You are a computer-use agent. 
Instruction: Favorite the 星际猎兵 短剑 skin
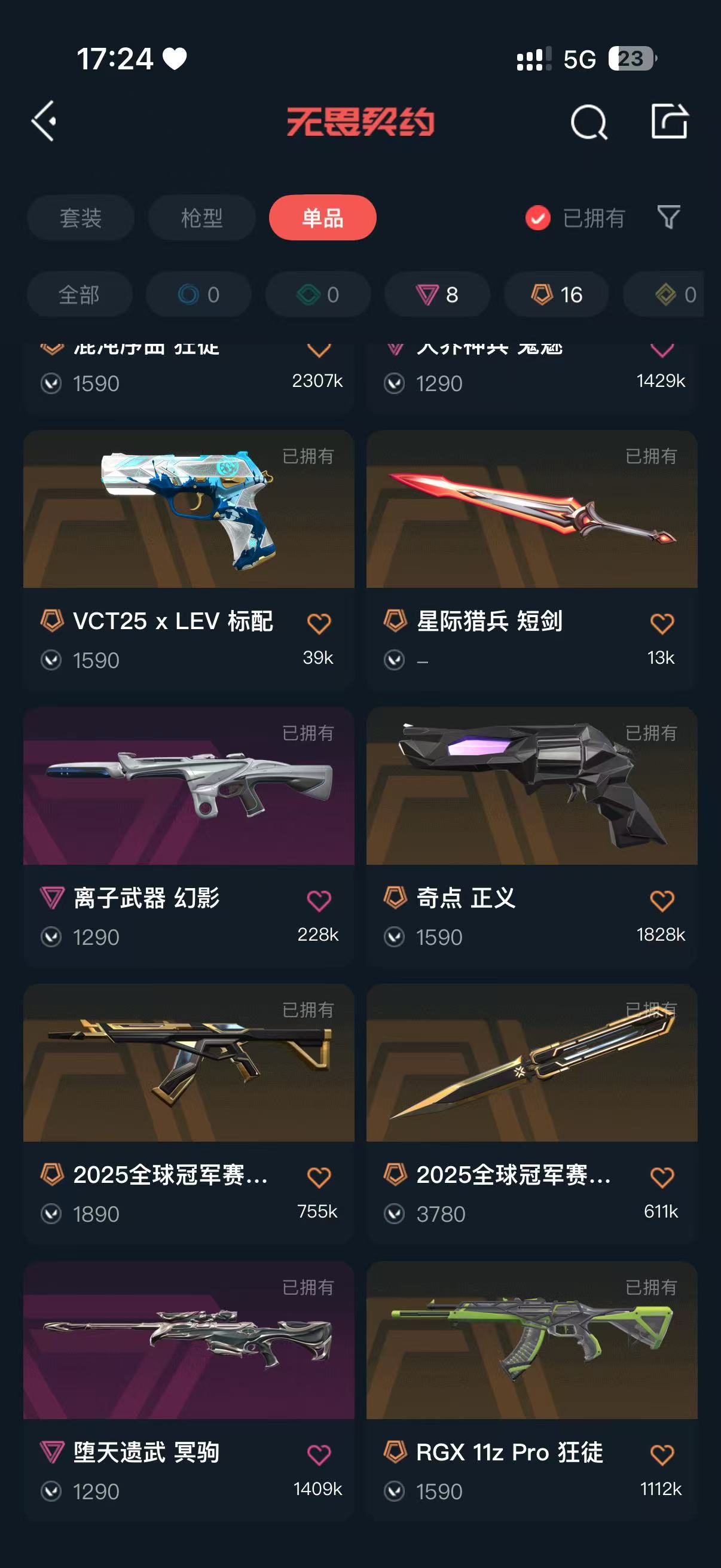pyautogui.click(x=661, y=623)
